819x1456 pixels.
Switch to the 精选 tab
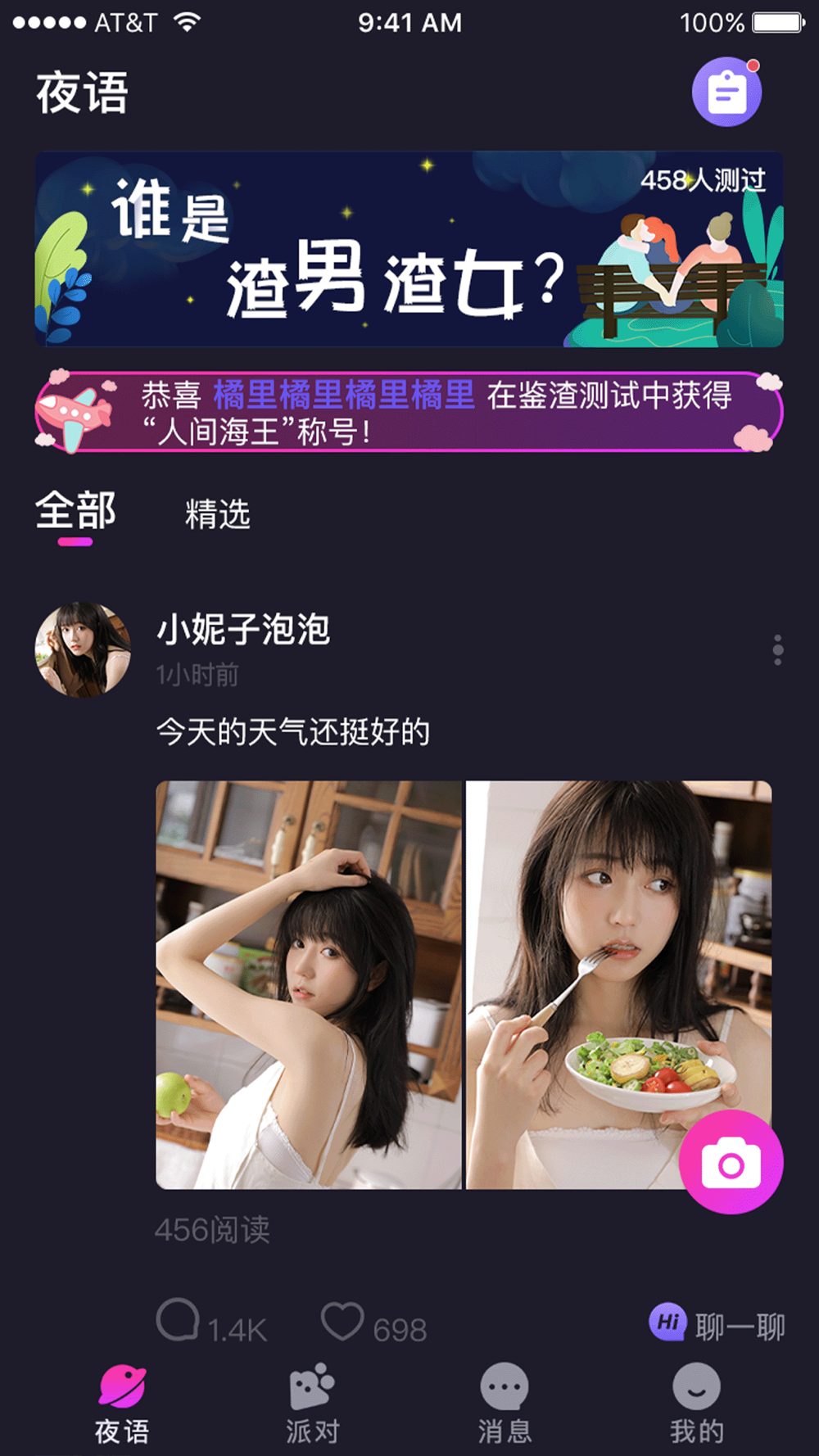(x=217, y=514)
